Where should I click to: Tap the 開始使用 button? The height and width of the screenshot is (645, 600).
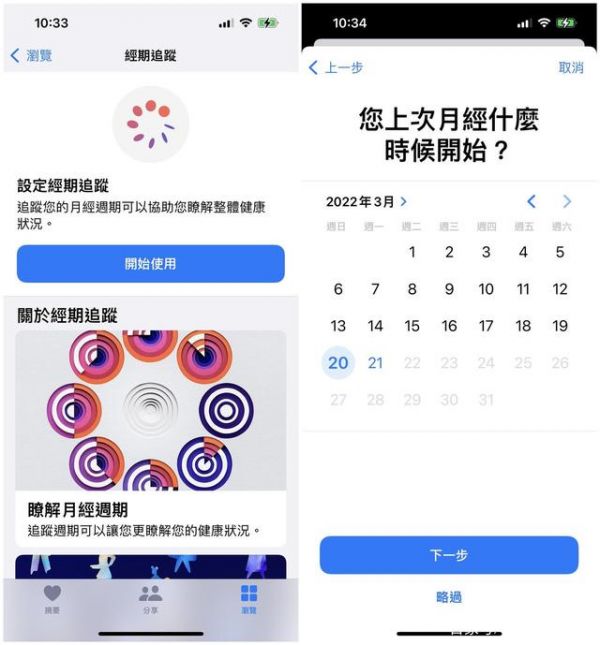click(x=151, y=264)
